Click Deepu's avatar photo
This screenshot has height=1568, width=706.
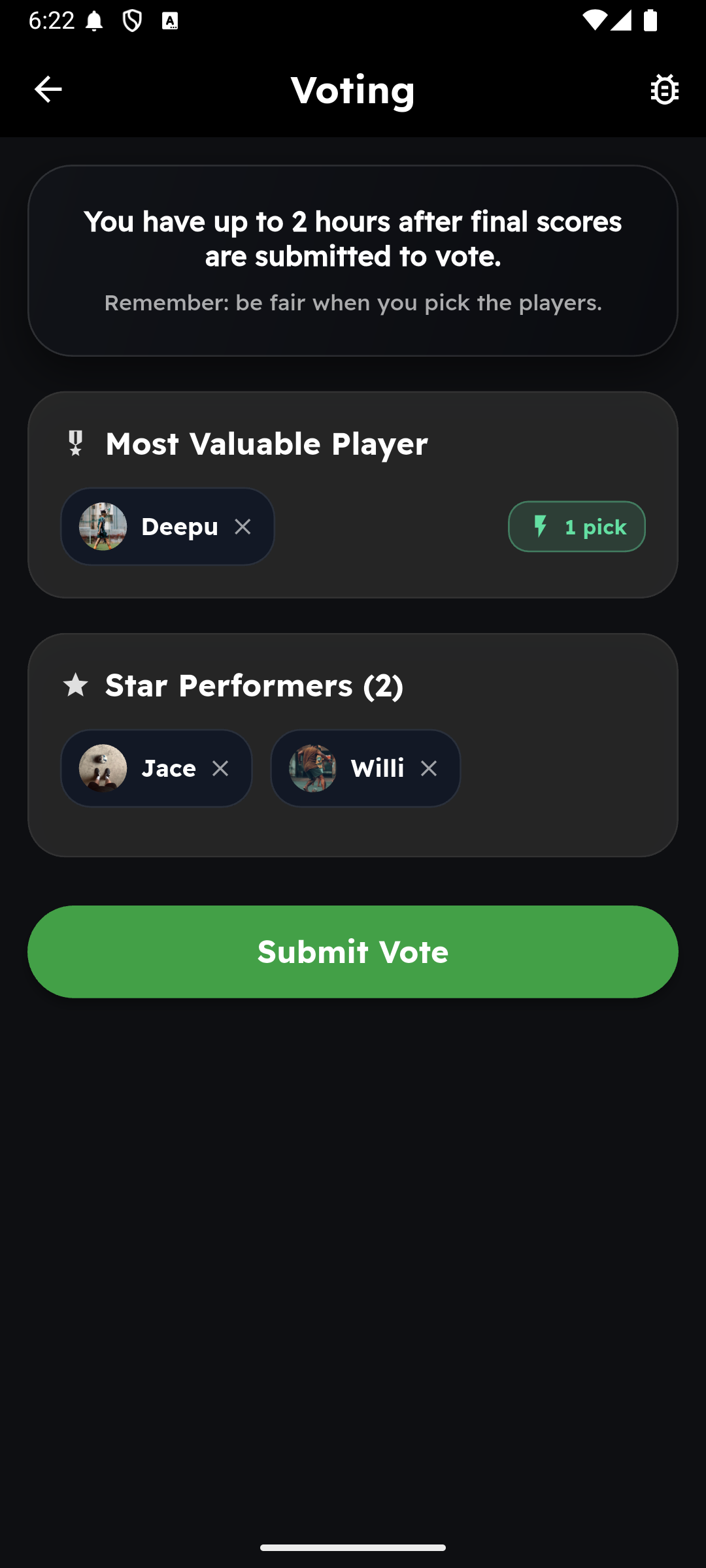101,526
